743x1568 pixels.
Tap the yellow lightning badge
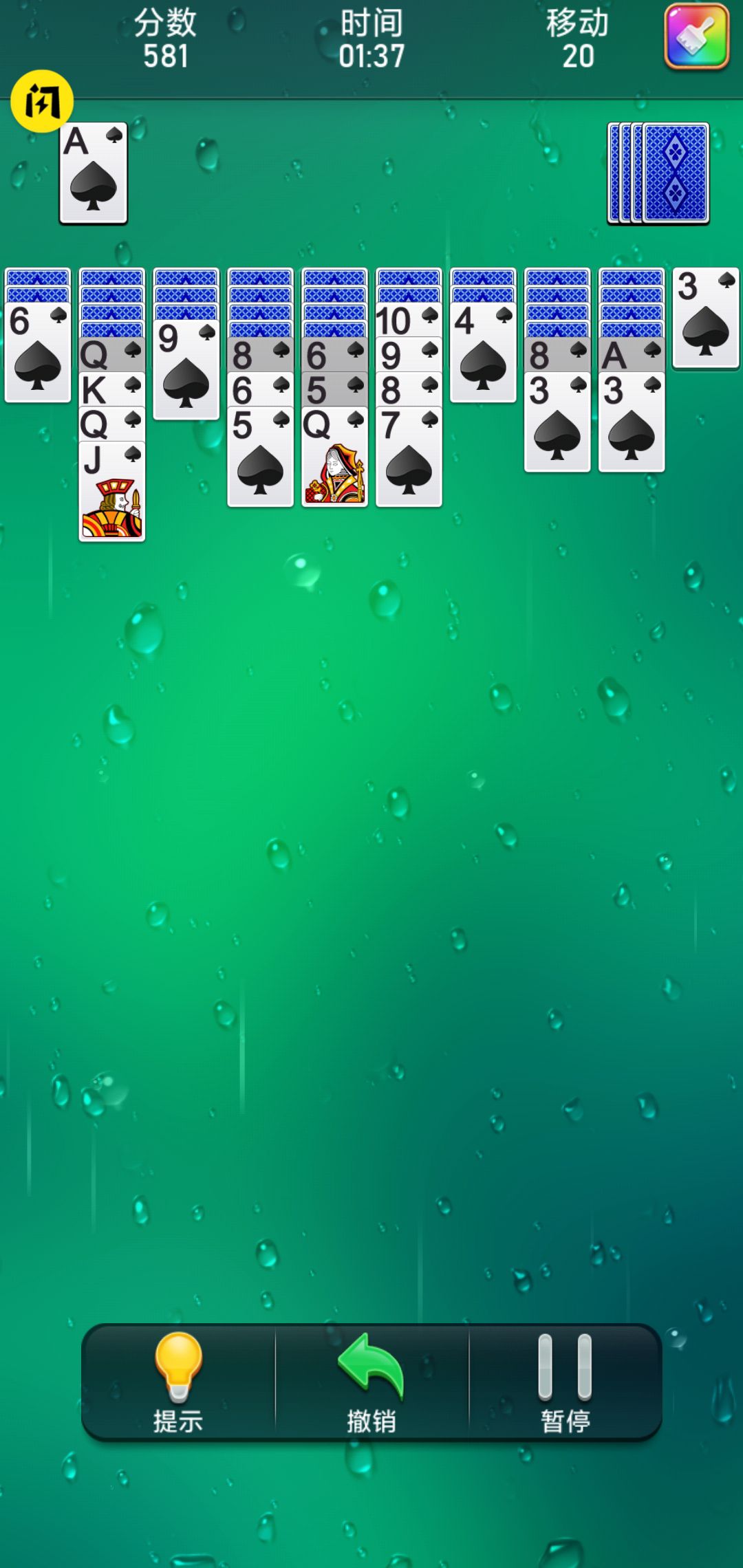point(41,102)
